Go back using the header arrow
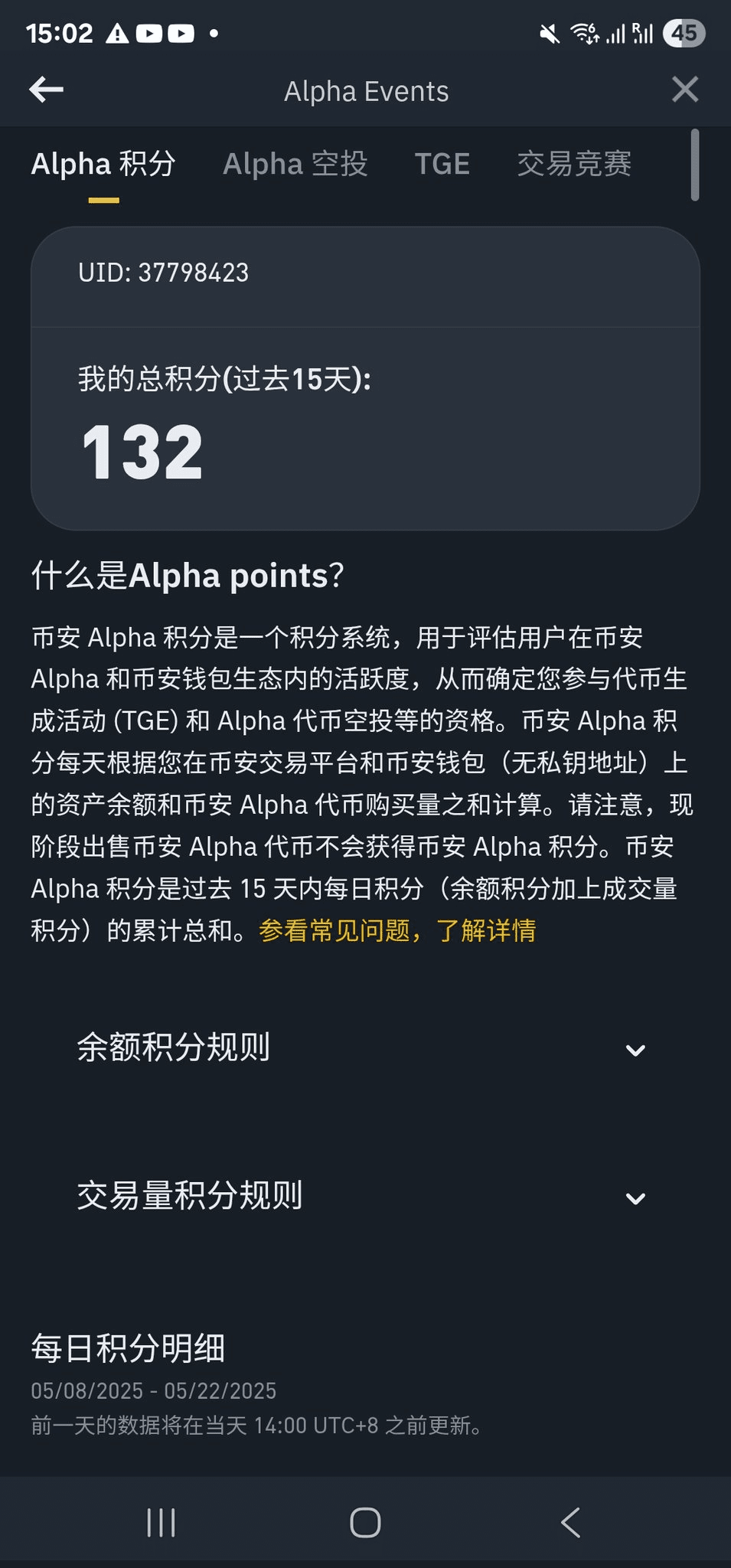731x1568 pixels. coord(46,90)
